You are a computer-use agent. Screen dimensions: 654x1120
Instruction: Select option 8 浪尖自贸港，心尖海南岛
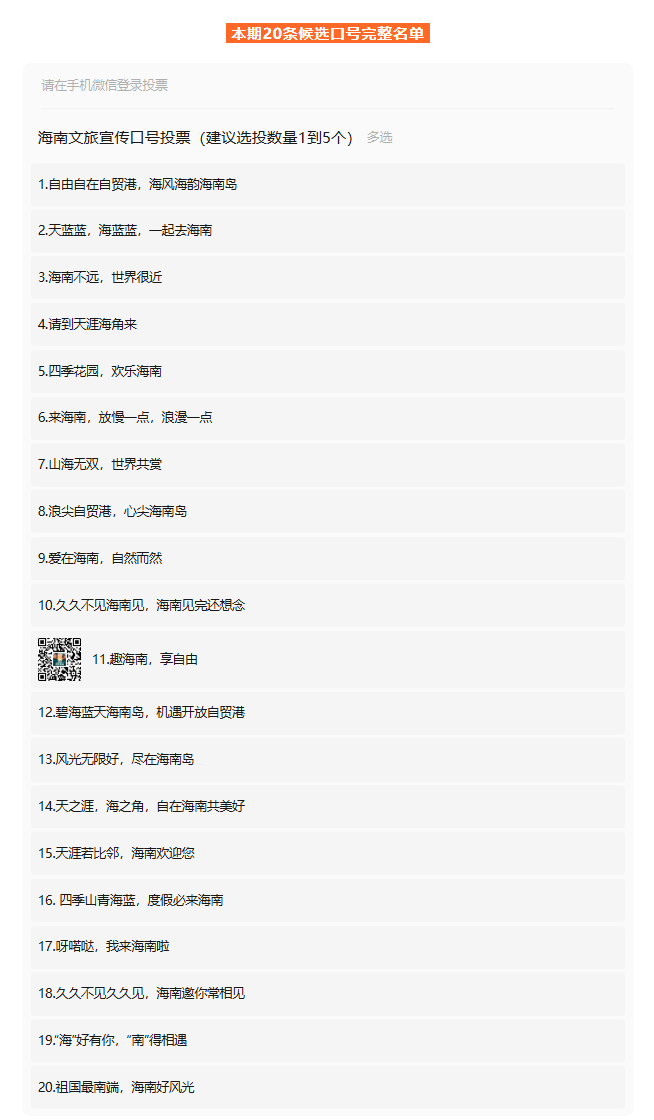click(328, 511)
